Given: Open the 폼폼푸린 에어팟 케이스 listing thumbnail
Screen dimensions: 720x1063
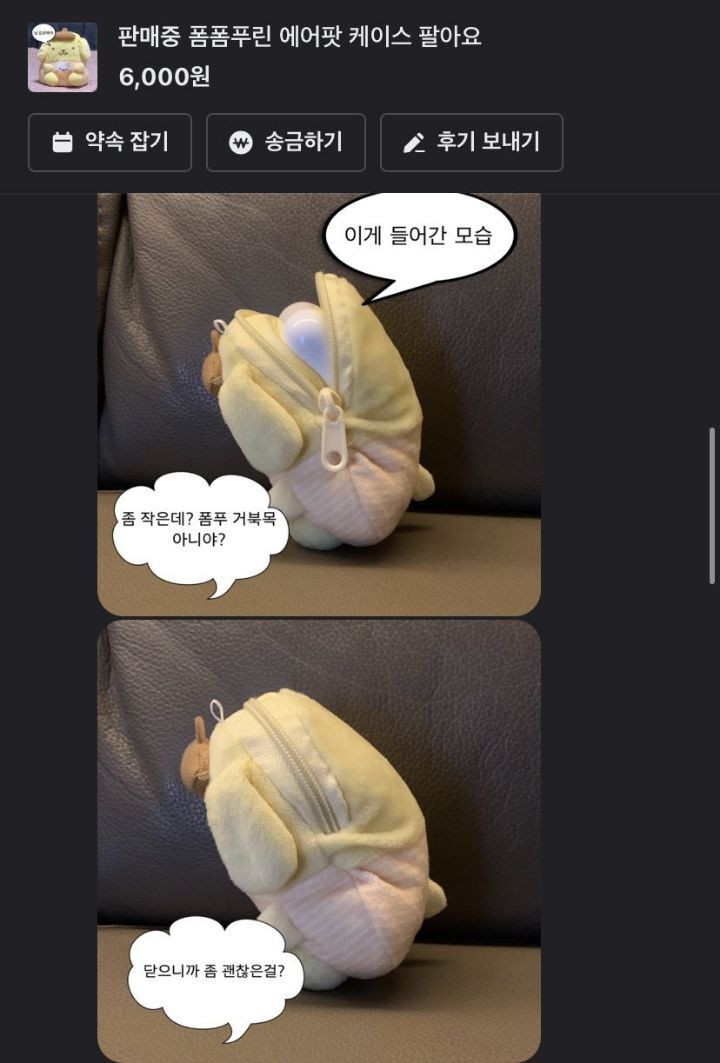Looking at the screenshot, I should pos(62,57).
